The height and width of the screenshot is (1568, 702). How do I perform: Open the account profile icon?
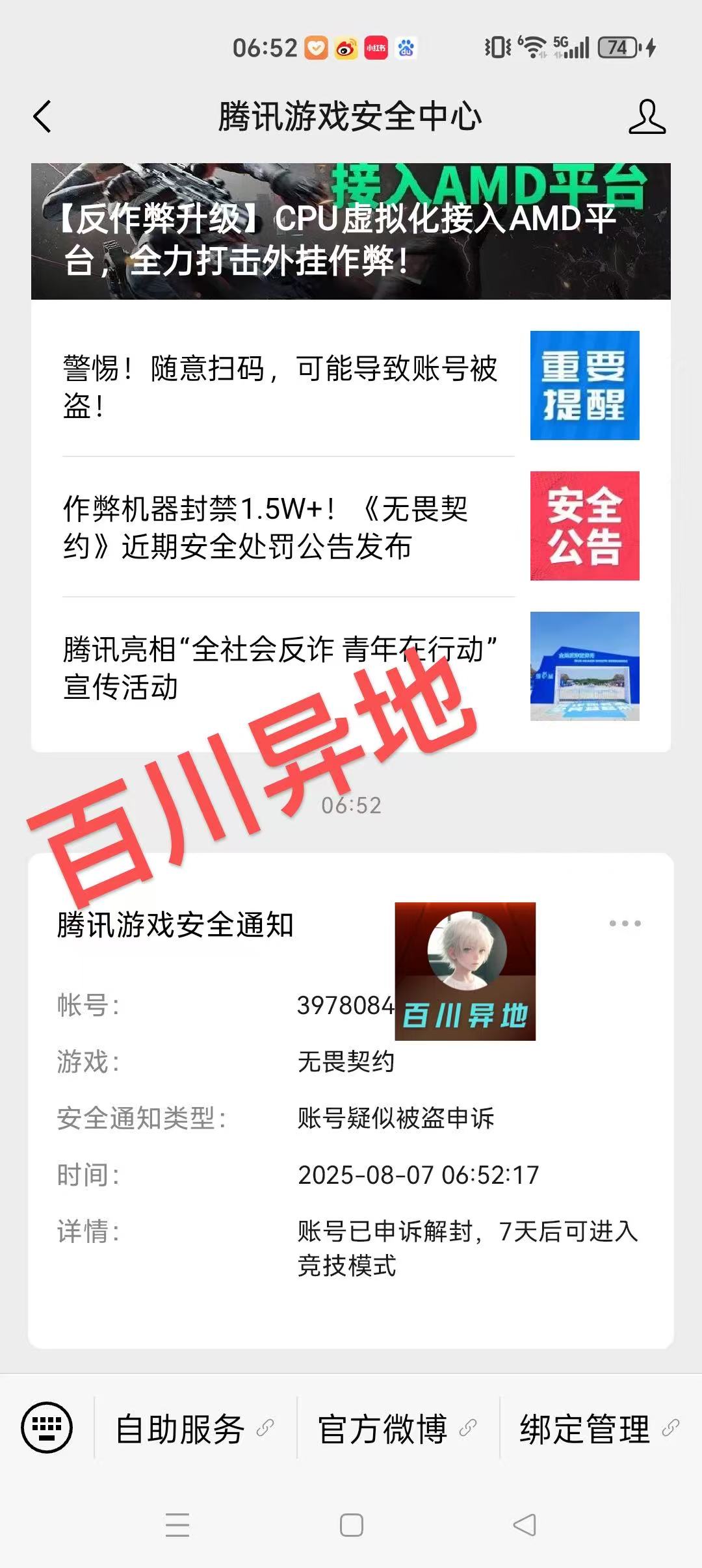[x=647, y=117]
